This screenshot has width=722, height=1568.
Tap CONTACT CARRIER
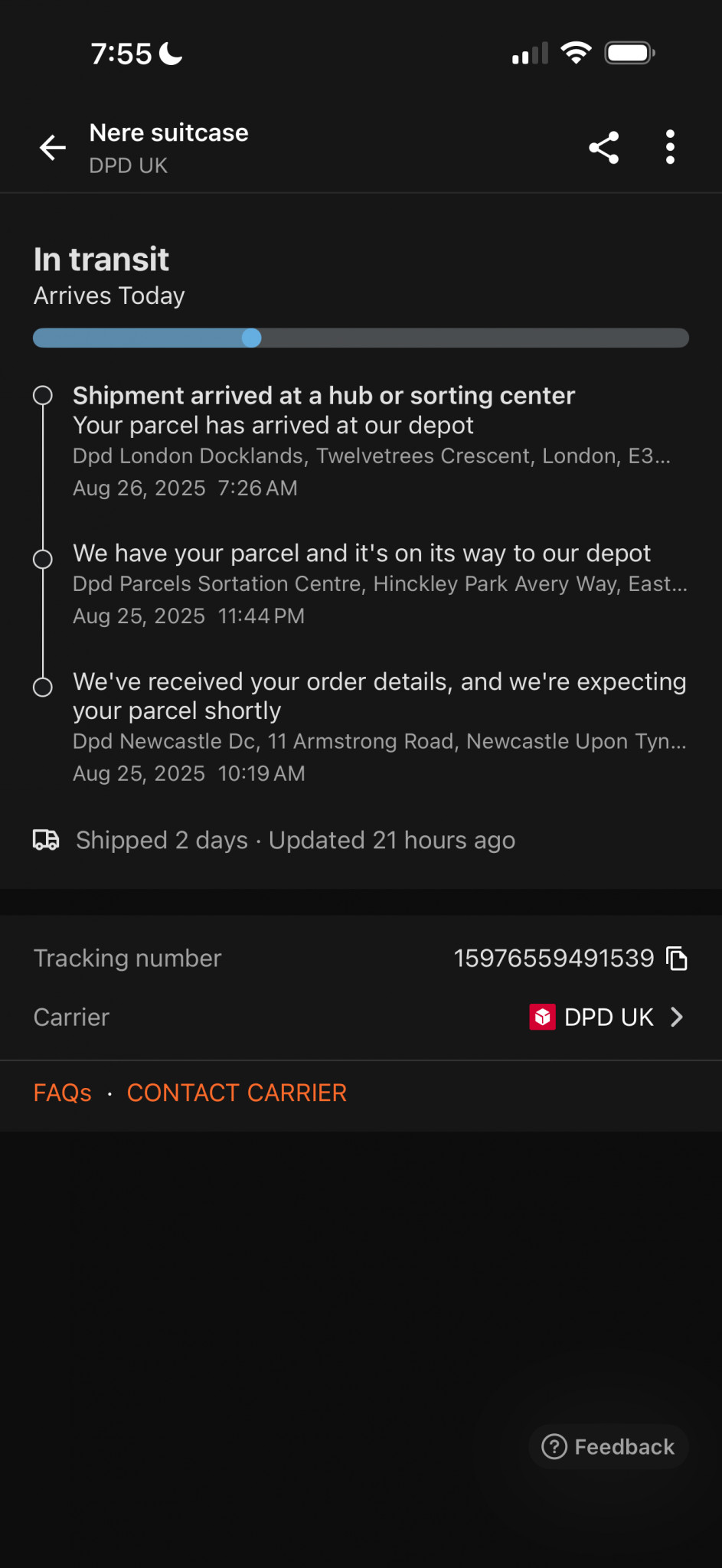237,1093
